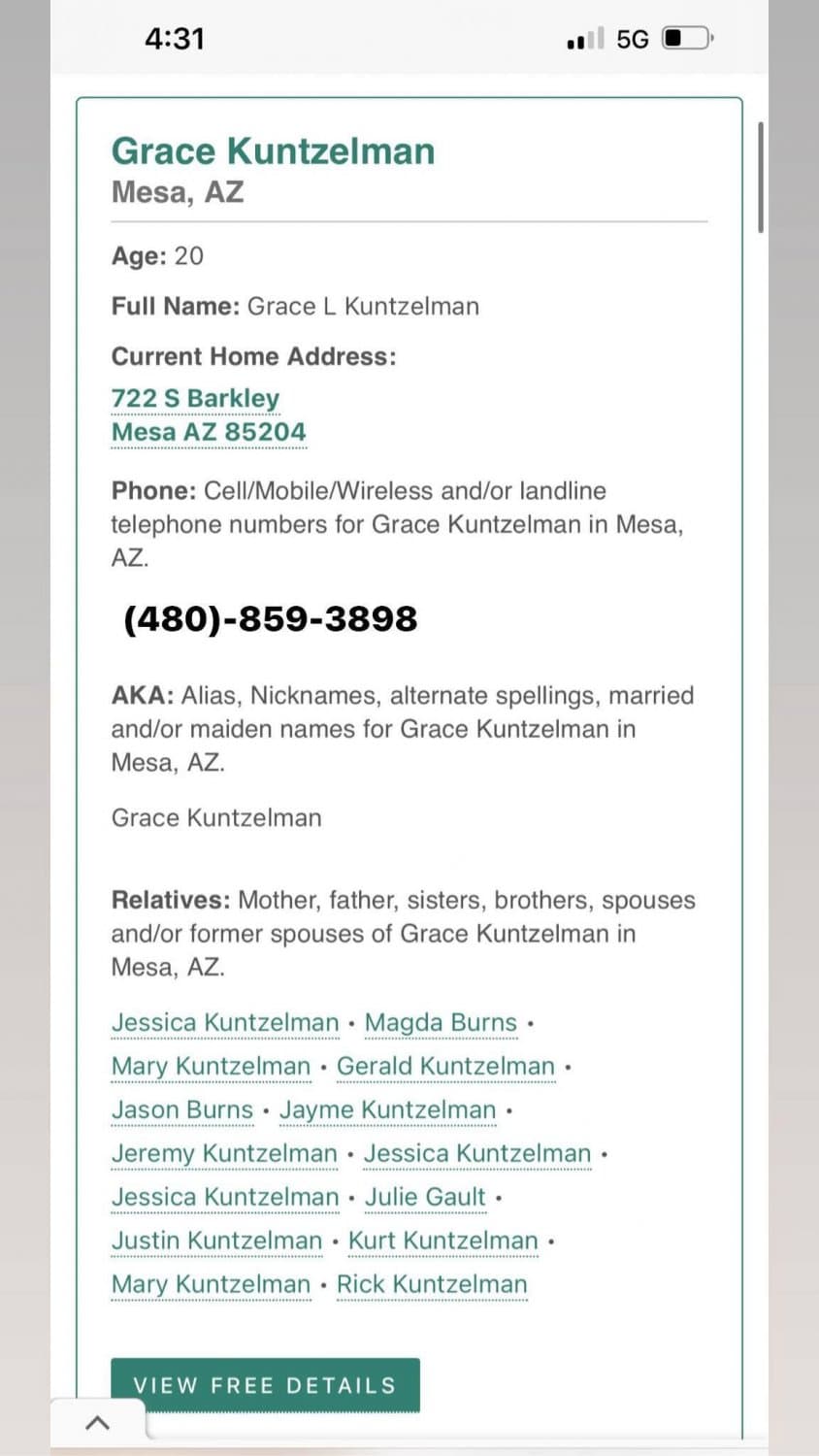Screen dimensions: 819x1456
Task: Open Rick Kuntzelman's record link
Action: pyautogui.click(x=432, y=1284)
